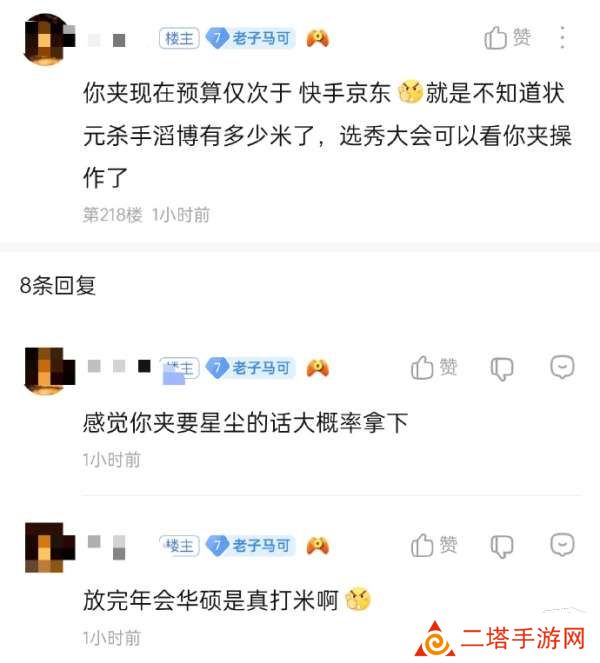Dislike the reply mentioning 华硕
This screenshot has height=663, width=600.
pyautogui.click(x=502, y=545)
